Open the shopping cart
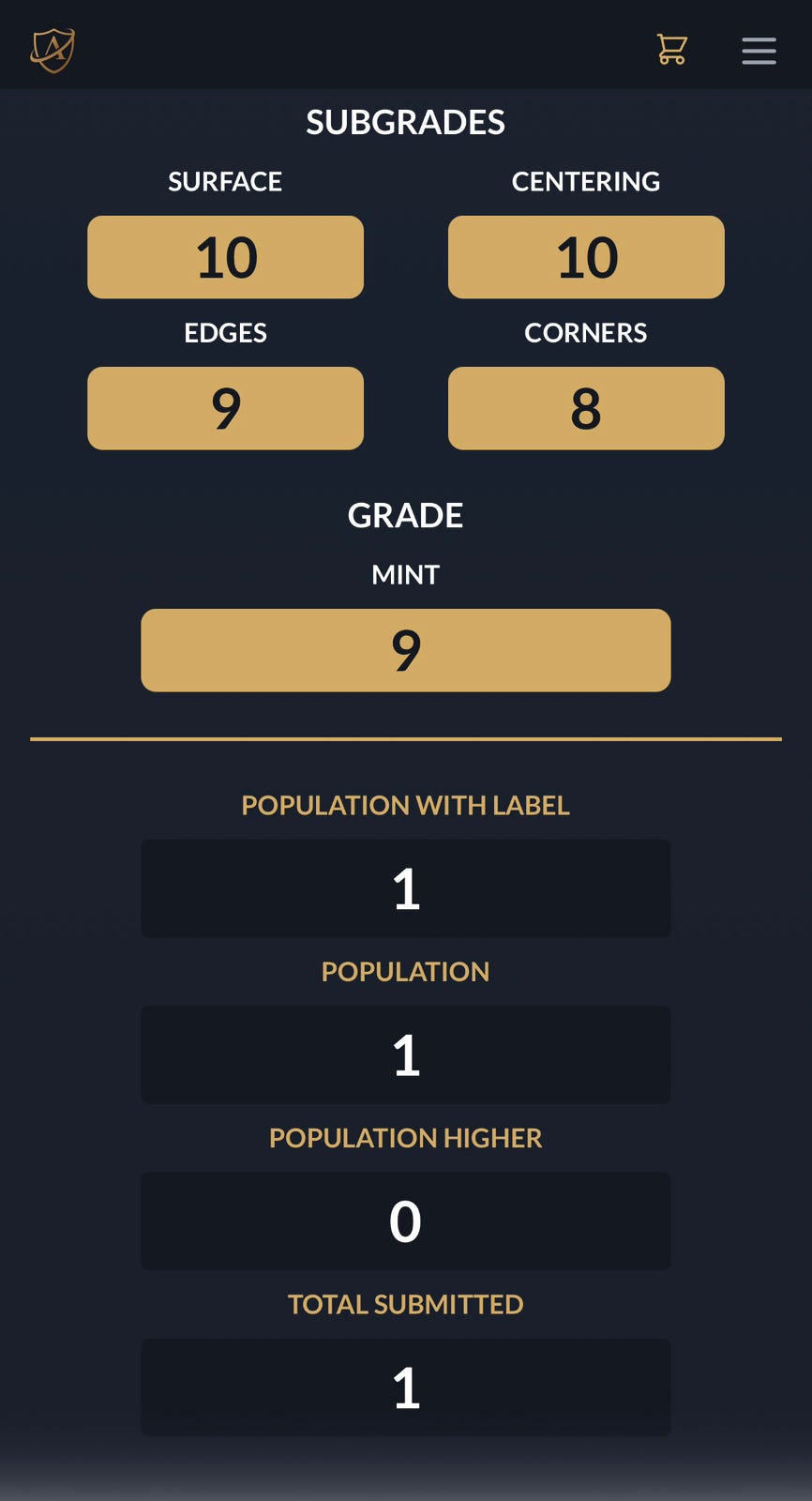This screenshot has width=812, height=1501. (x=671, y=50)
